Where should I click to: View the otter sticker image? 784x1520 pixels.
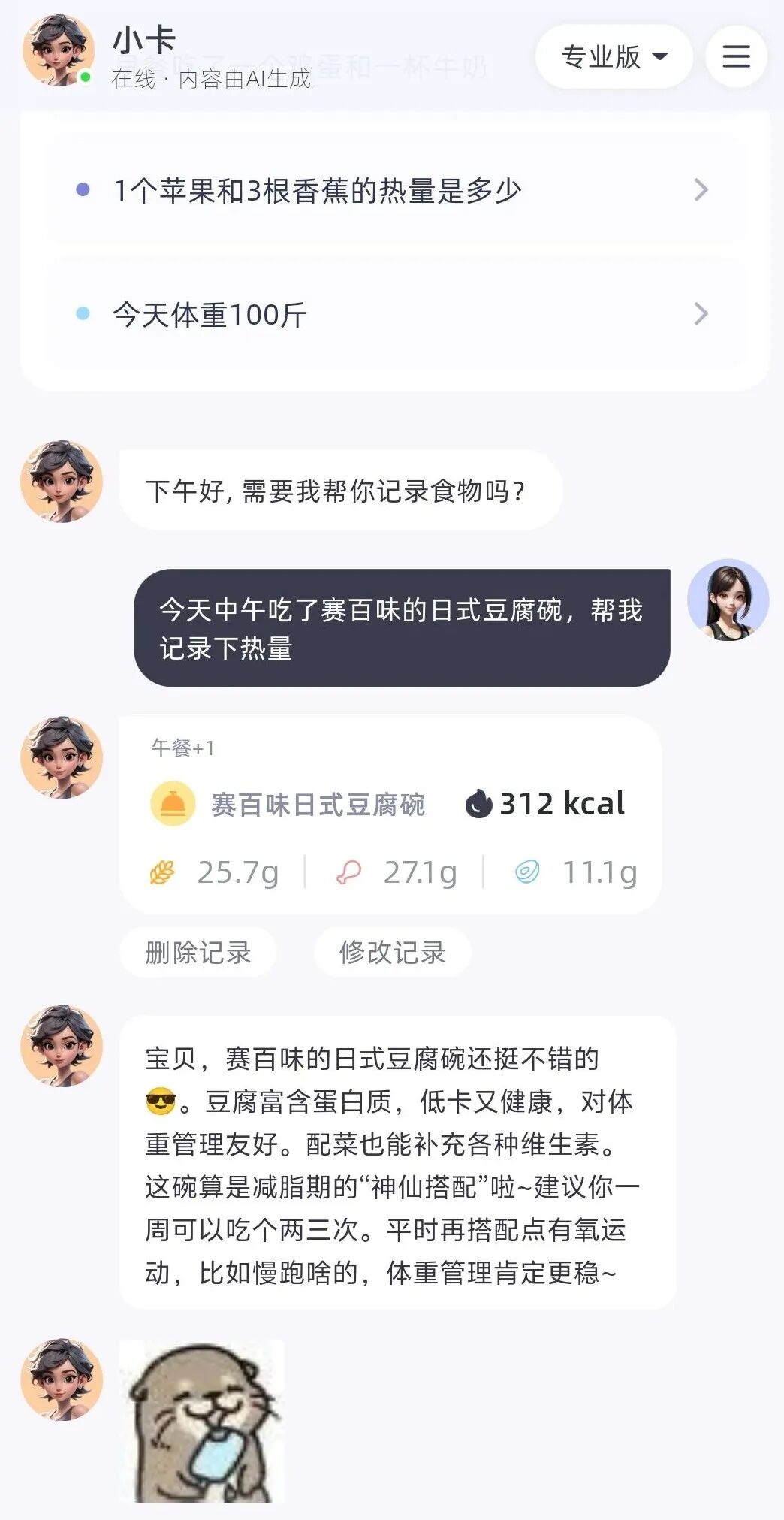click(x=202, y=1422)
